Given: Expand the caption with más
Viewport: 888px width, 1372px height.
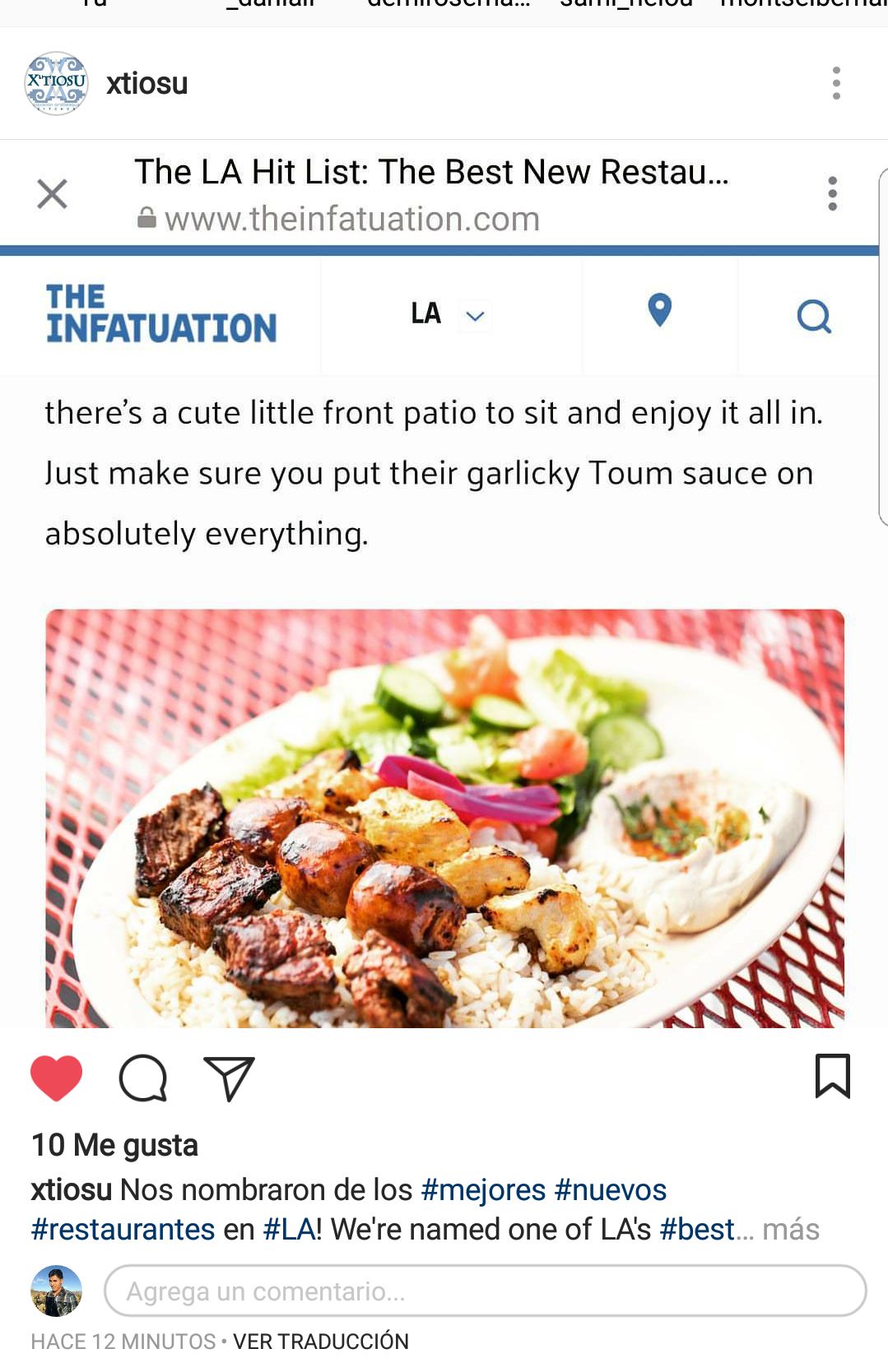Looking at the screenshot, I should (790, 1229).
